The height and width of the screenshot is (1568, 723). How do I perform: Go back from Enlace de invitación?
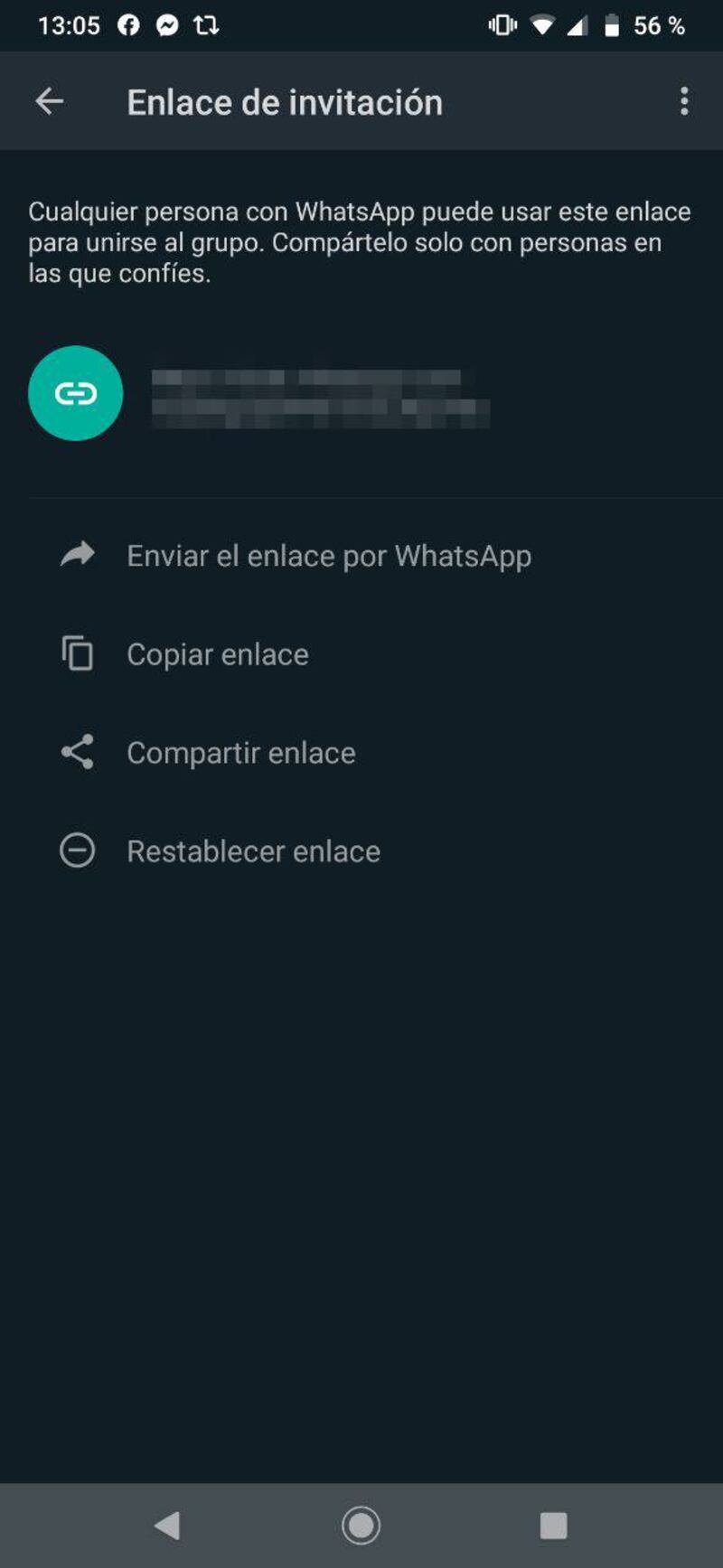49,101
